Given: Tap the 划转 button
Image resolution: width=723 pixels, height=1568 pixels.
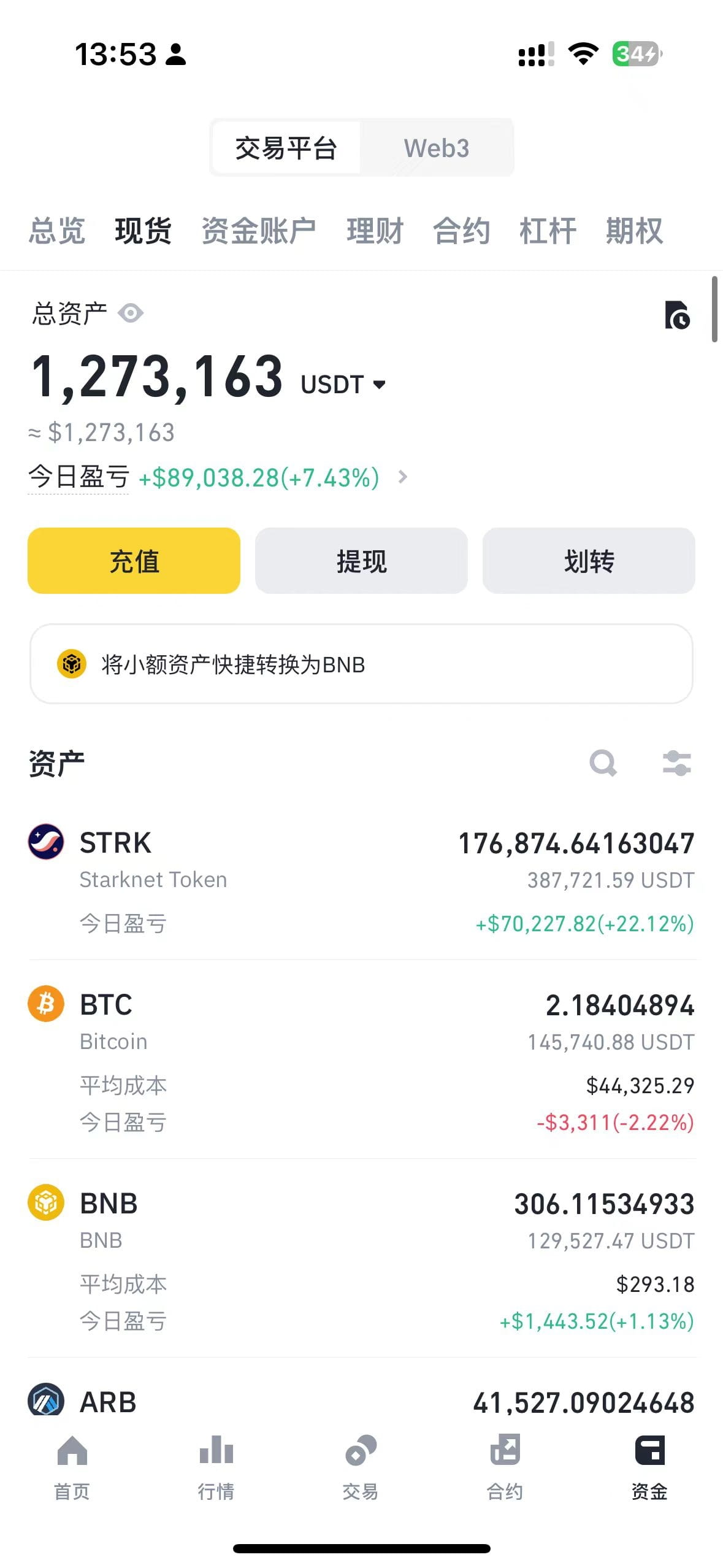Looking at the screenshot, I should [x=589, y=561].
